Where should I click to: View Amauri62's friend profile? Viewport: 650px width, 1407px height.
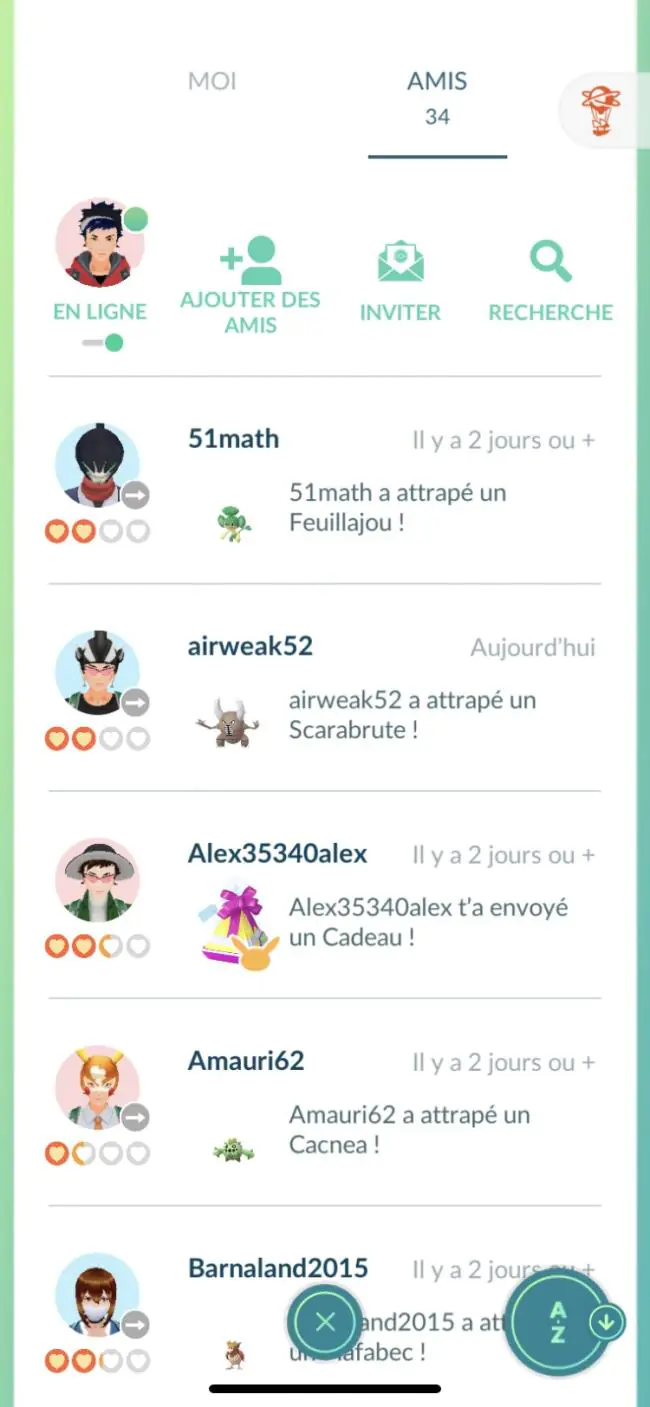(x=325, y=1103)
